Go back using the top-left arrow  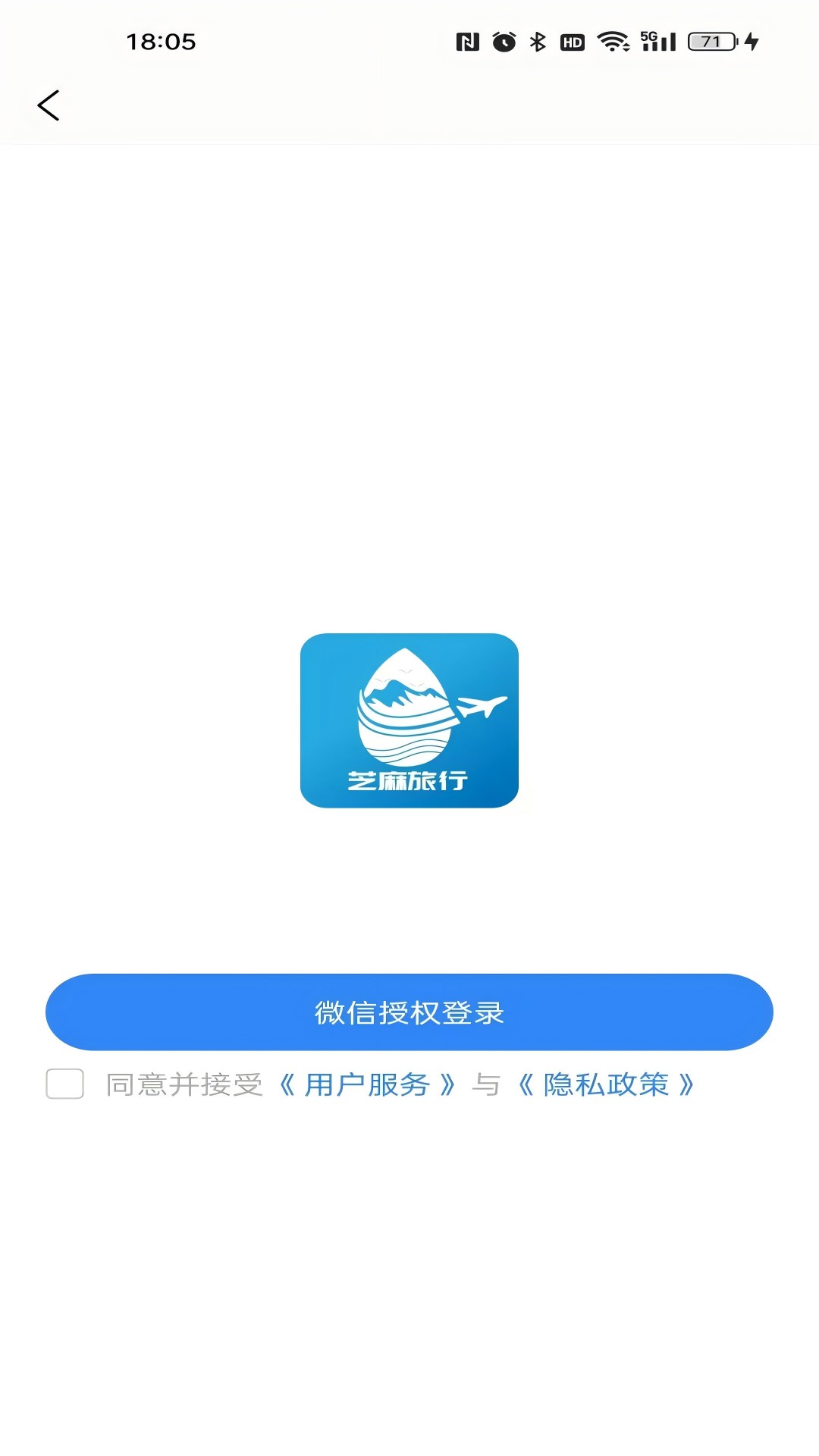(49, 105)
